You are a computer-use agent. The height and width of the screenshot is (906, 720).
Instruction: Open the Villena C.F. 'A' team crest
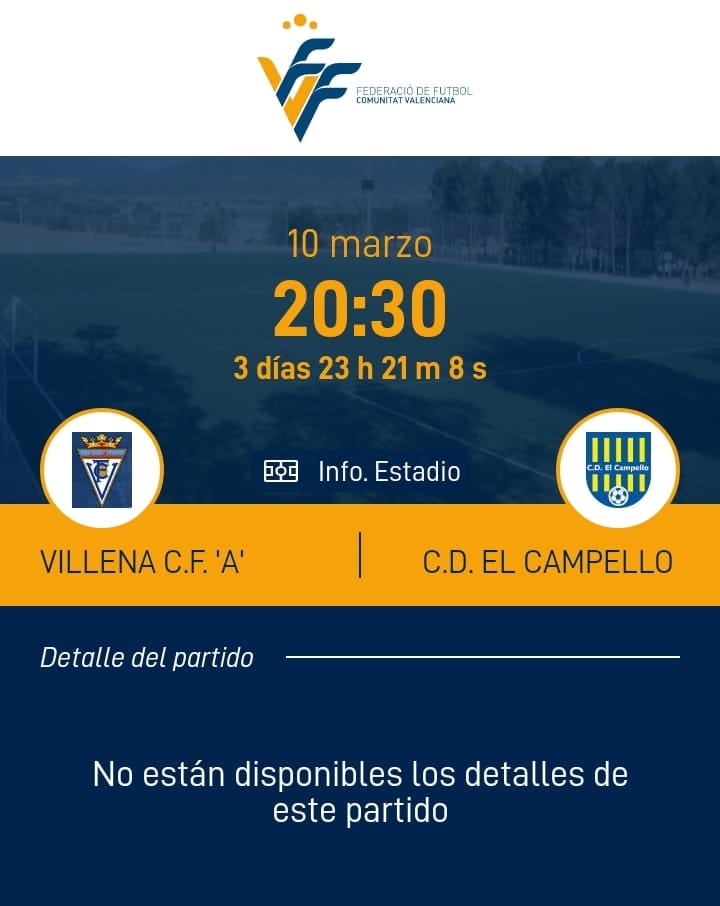coord(102,469)
